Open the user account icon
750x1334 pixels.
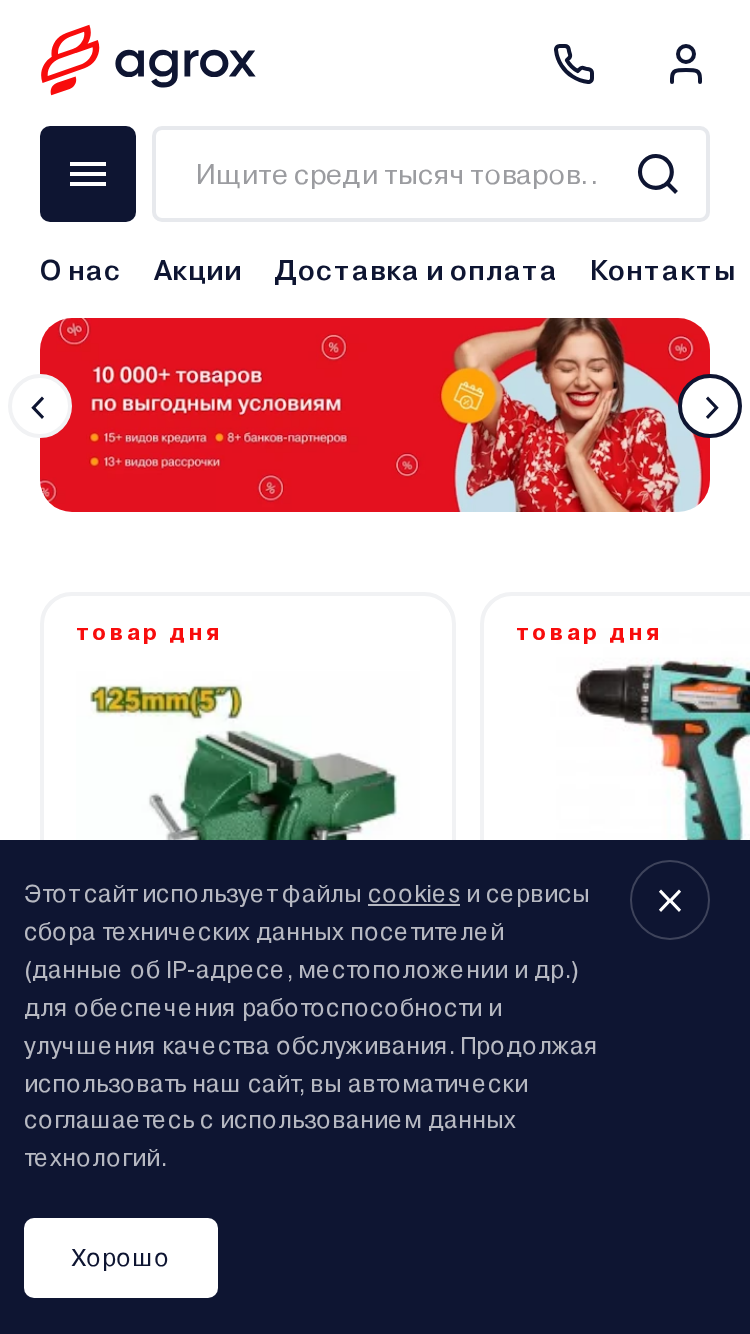pyautogui.click(x=686, y=64)
